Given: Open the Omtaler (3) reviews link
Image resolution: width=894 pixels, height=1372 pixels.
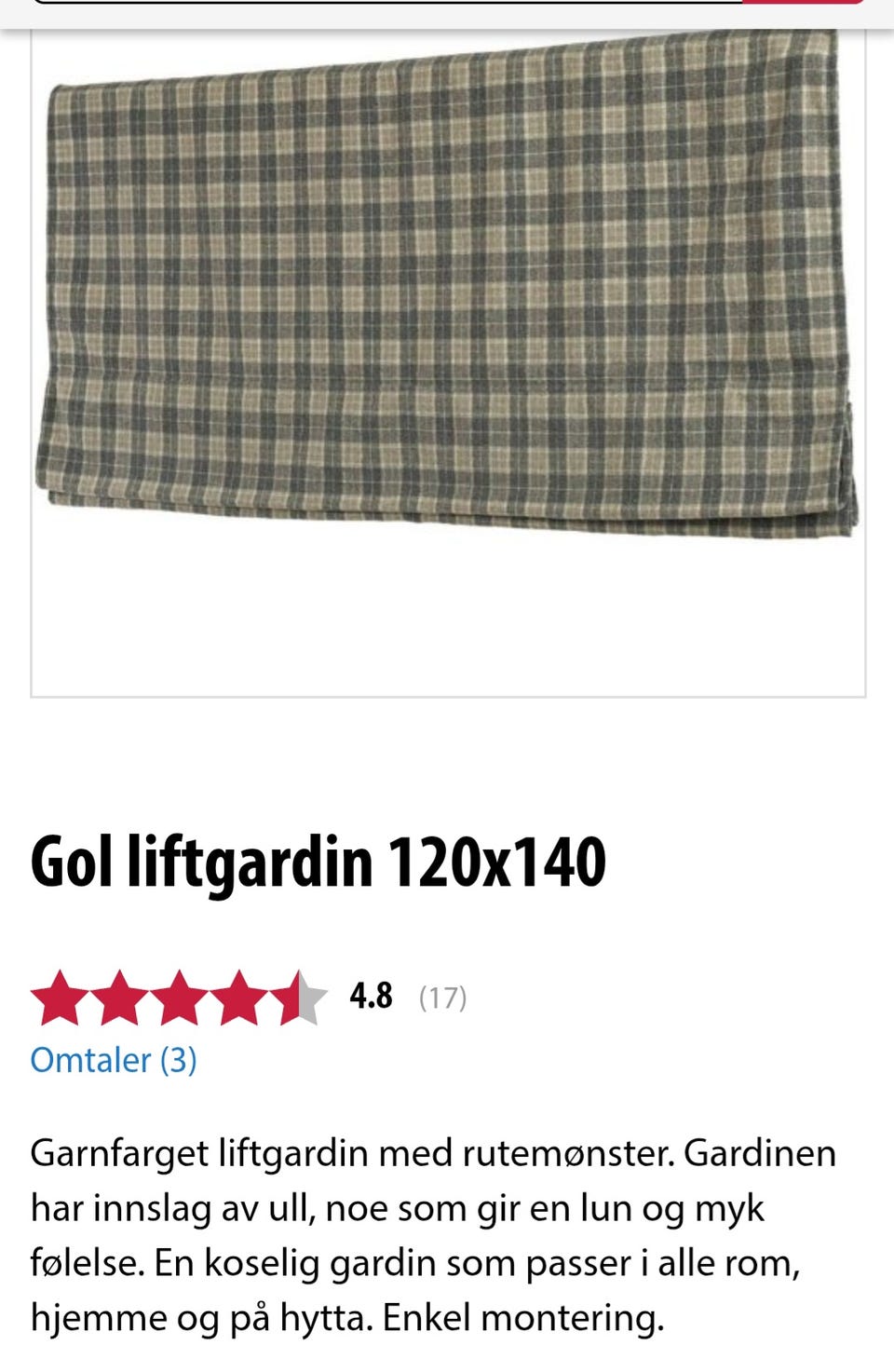Looking at the screenshot, I should 114,1060.
